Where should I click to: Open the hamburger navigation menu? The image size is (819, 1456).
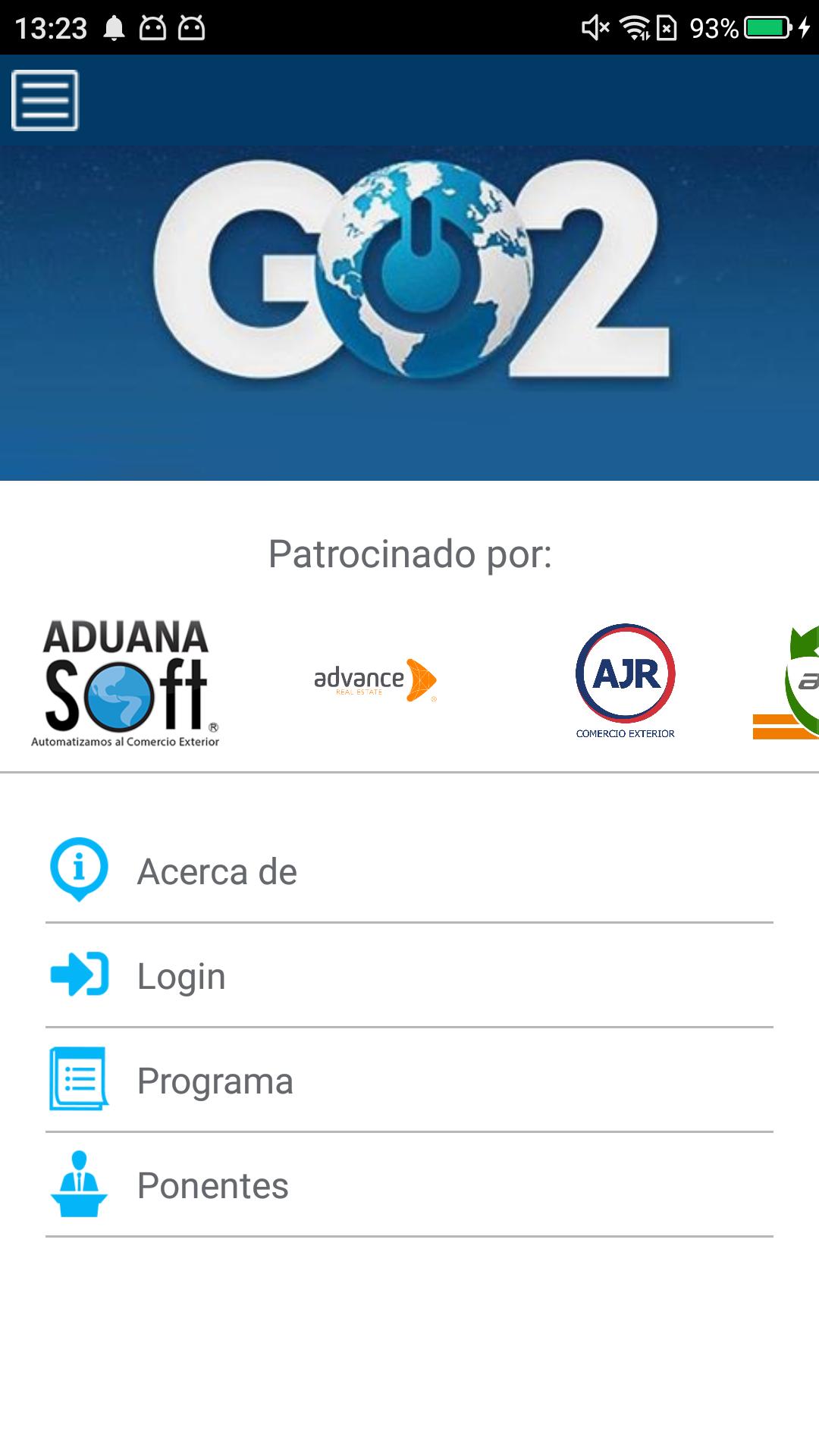click(43, 99)
